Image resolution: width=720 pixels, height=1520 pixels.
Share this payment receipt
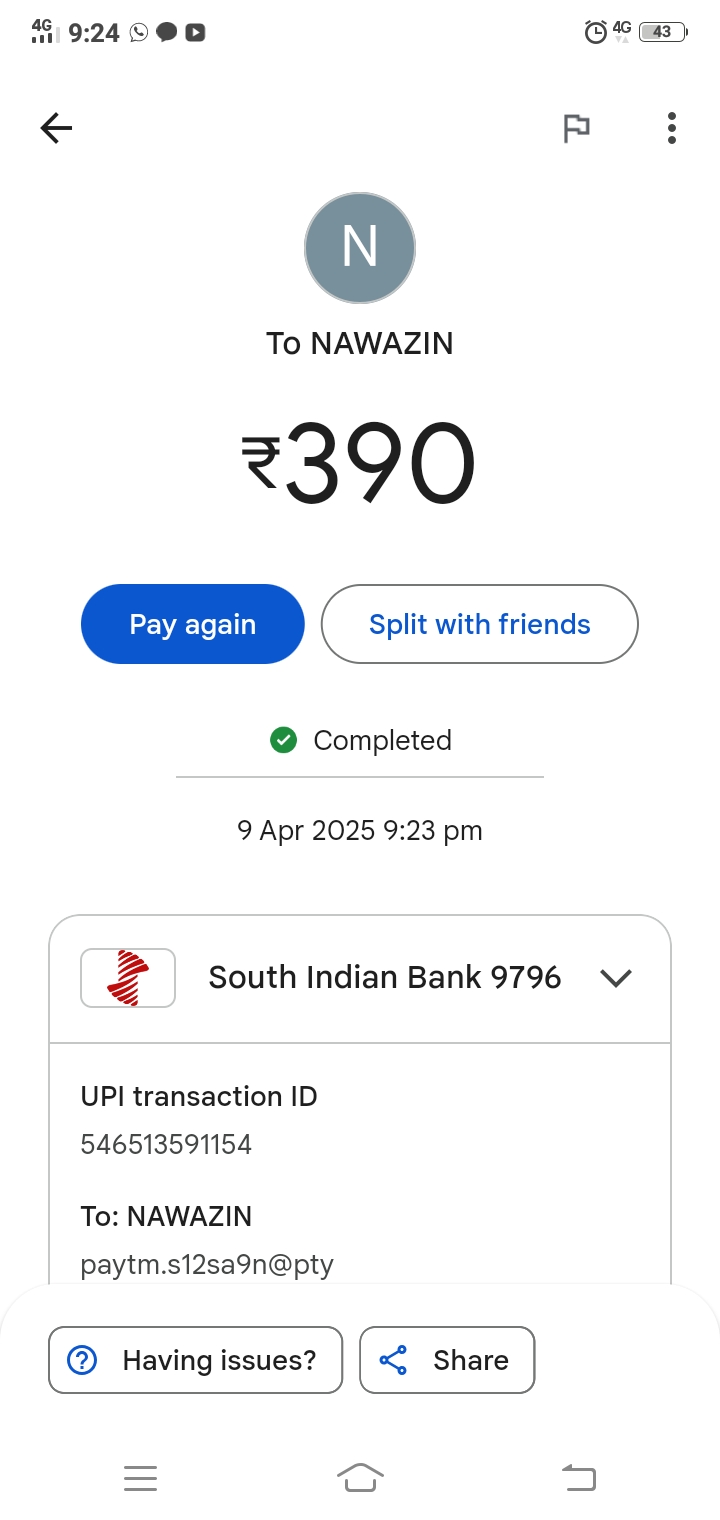pos(447,1360)
